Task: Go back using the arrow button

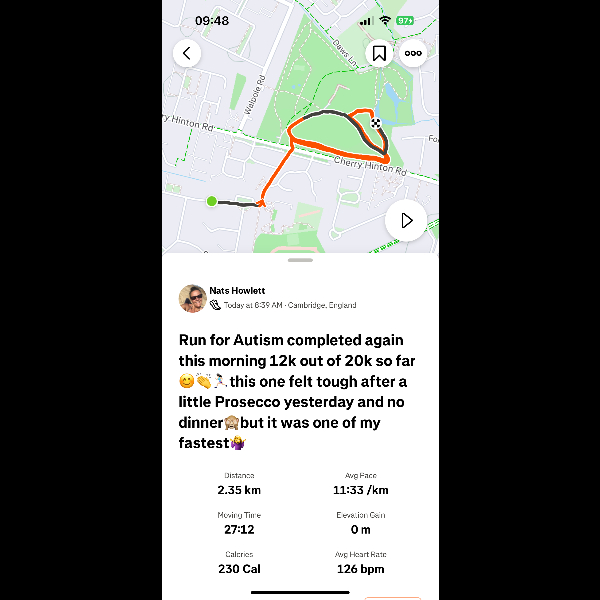Action: pyautogui.click(x=187, y=53)
